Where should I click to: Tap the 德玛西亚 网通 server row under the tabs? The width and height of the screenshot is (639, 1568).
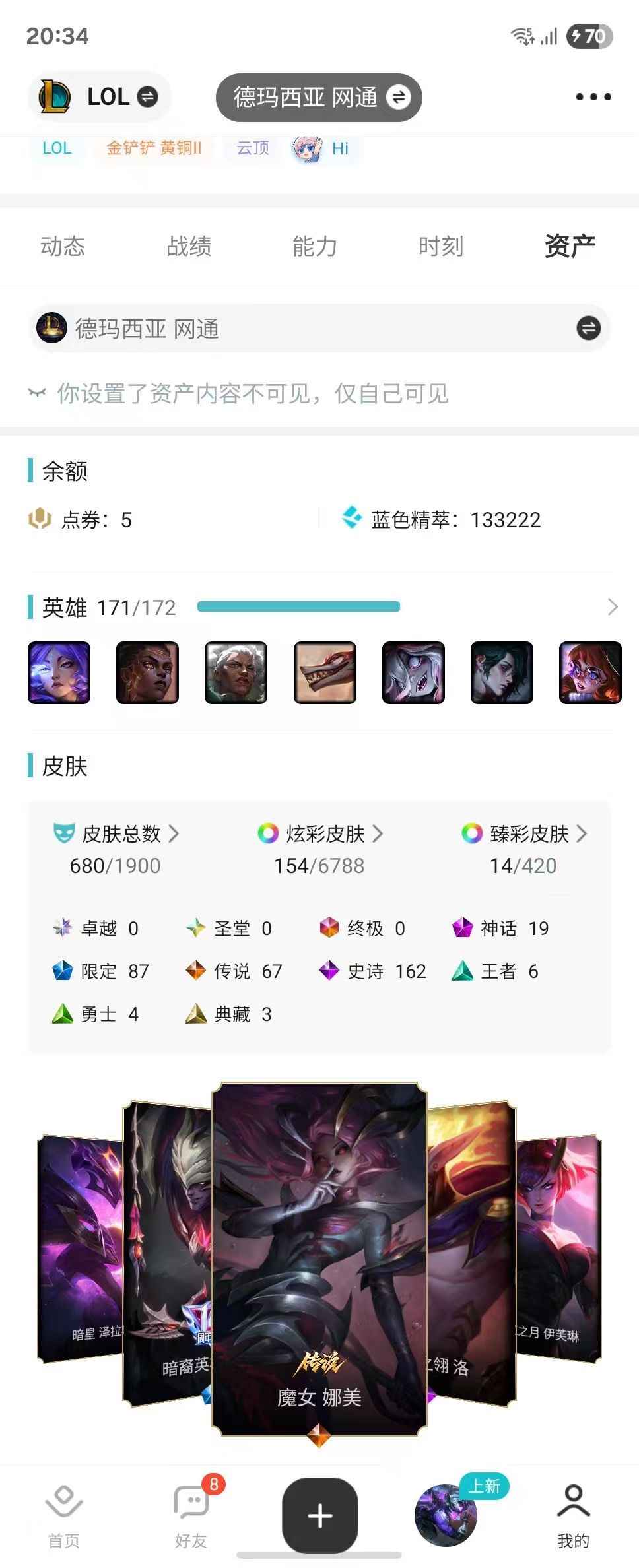tap(319, 328)
